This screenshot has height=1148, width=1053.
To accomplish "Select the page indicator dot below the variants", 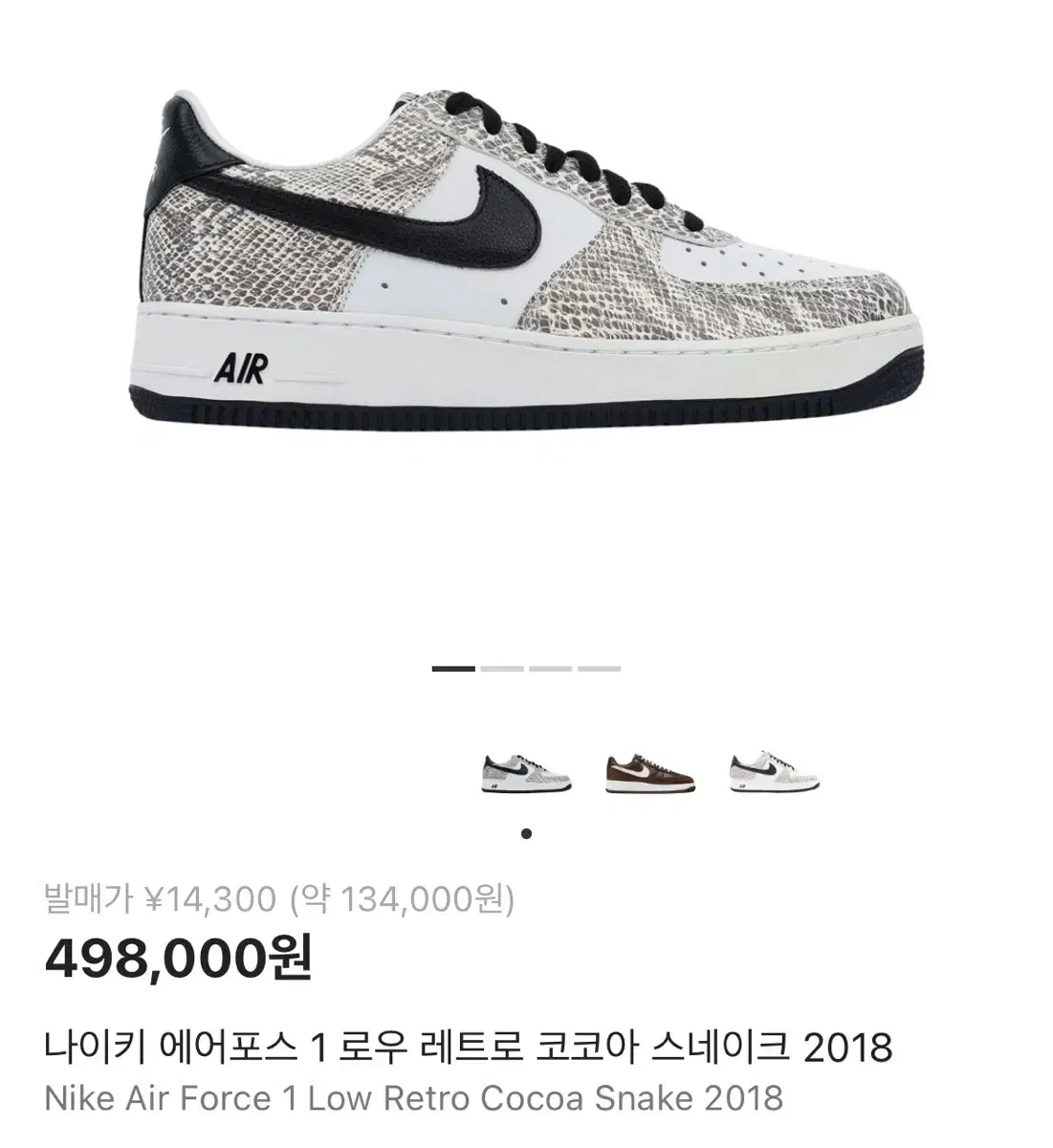I will [x=525, y=834].
